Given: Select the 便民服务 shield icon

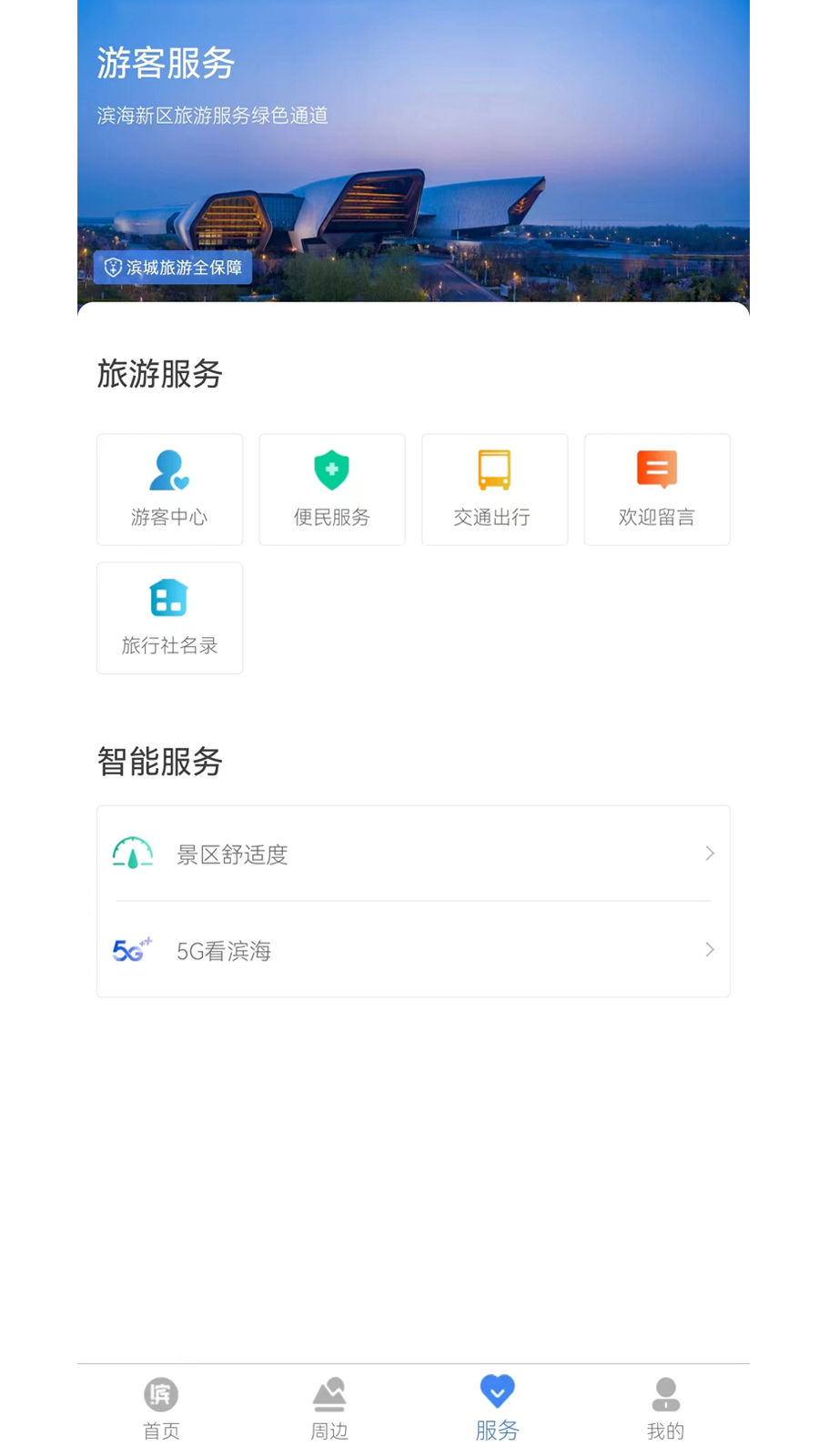Looking at the screenshot, I should (x=331, y=470).
